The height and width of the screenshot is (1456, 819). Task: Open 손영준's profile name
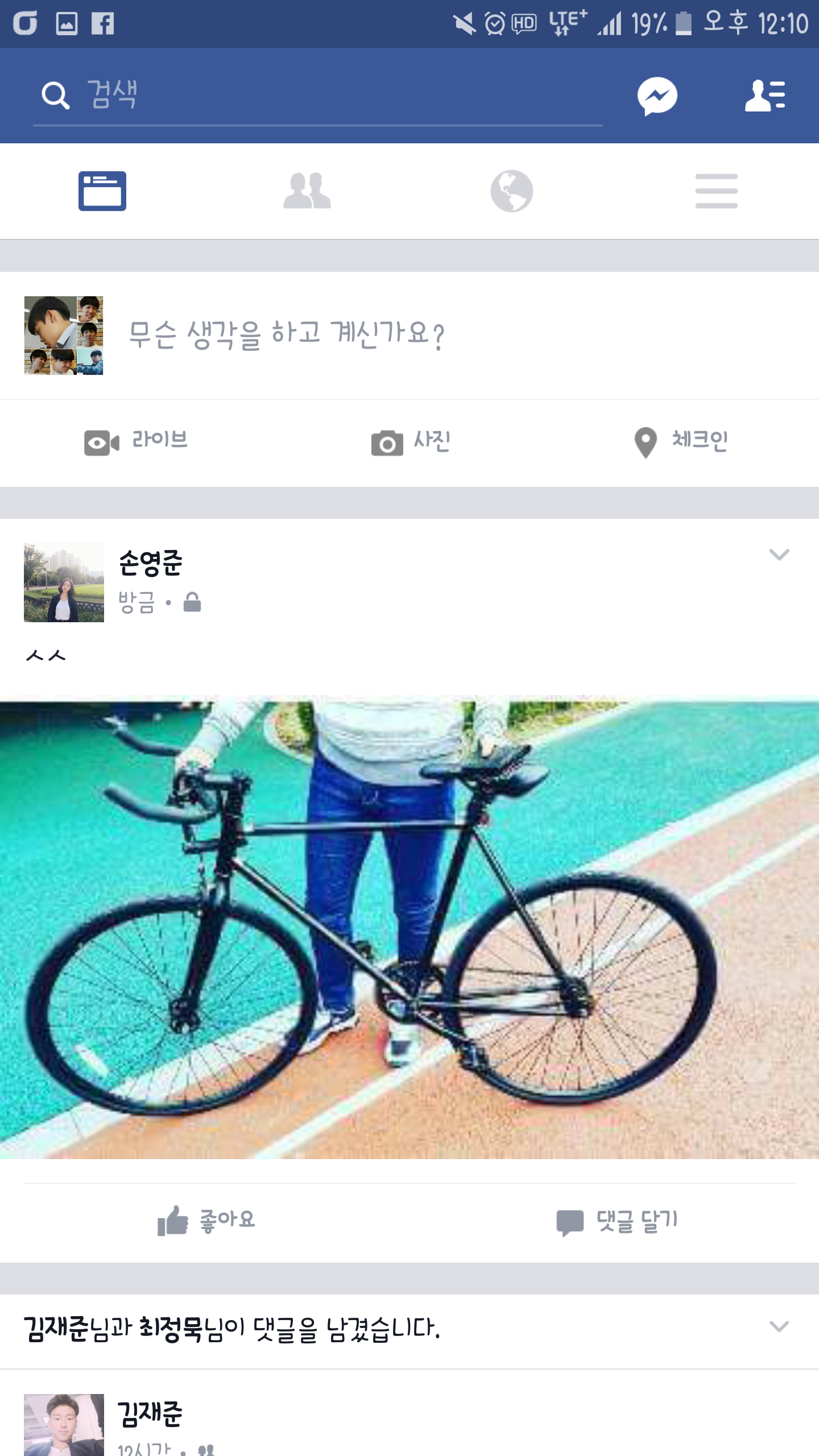click(x=150, y=563)
